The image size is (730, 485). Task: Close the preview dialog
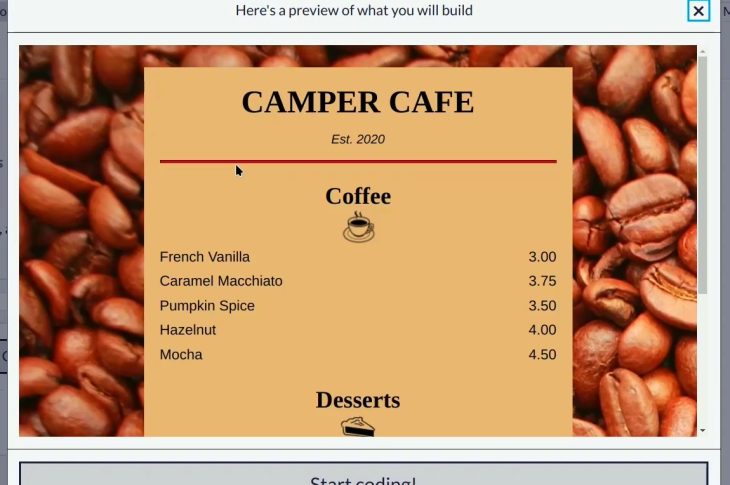[x=698, y=11]
